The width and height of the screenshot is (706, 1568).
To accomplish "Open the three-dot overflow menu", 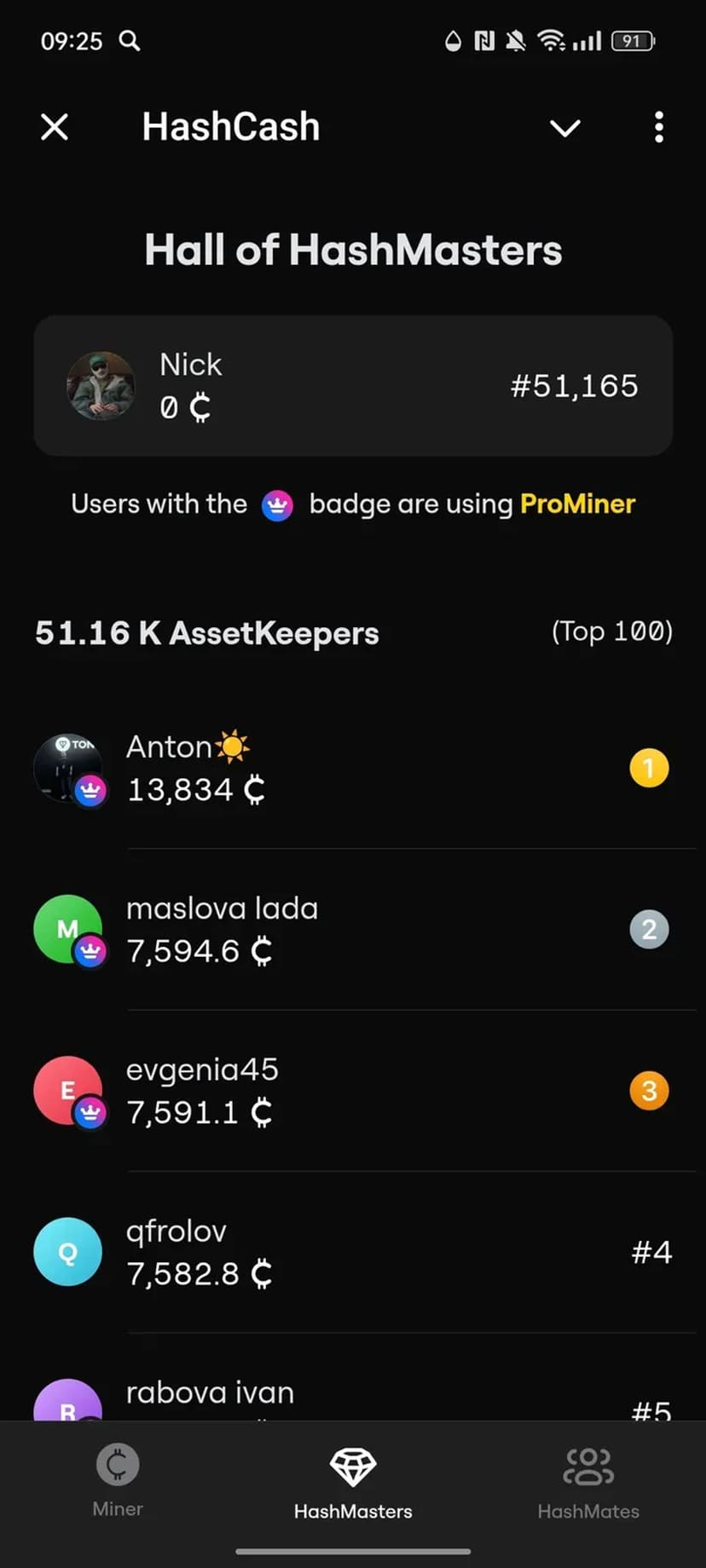I will point(658,128).
